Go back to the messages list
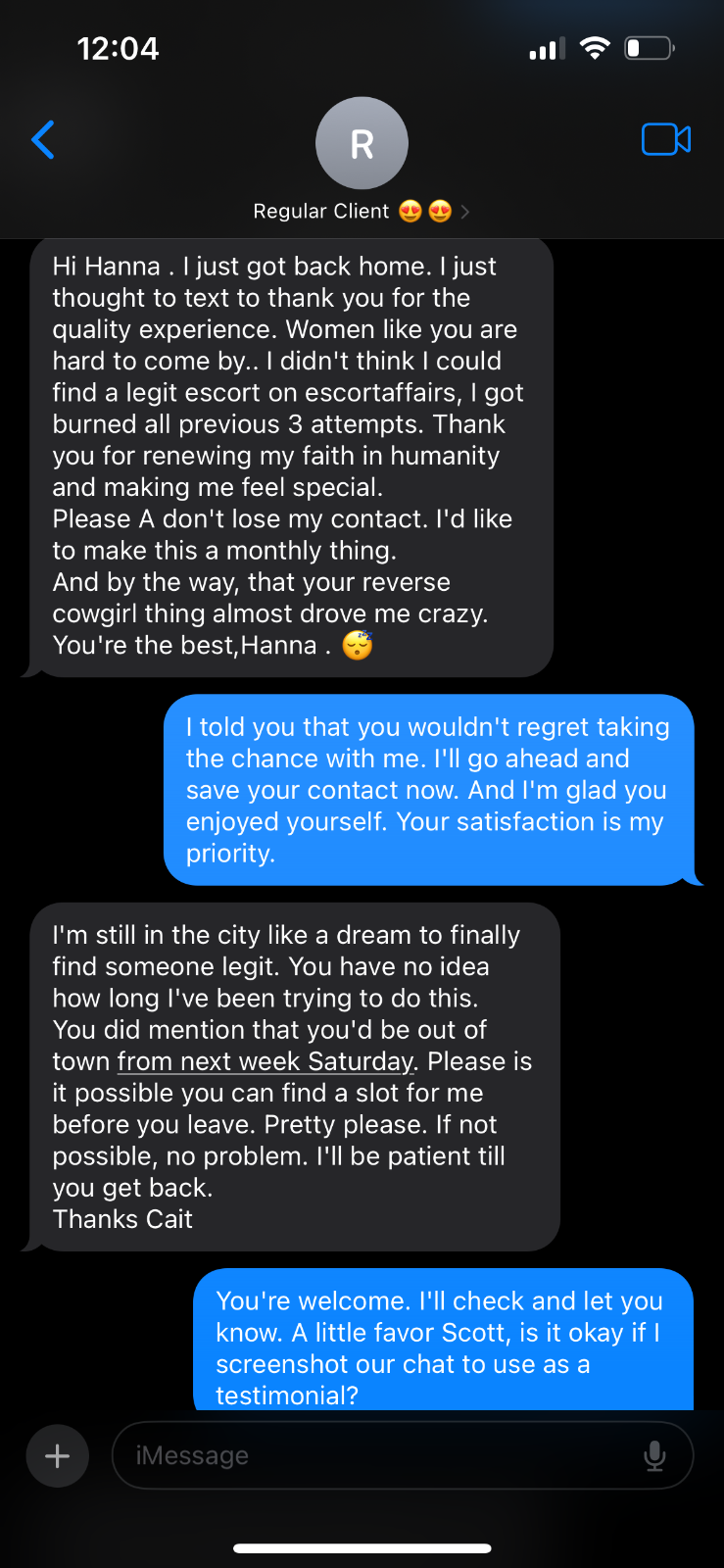This screenshot has height=1568, width=724. [43, 140]
